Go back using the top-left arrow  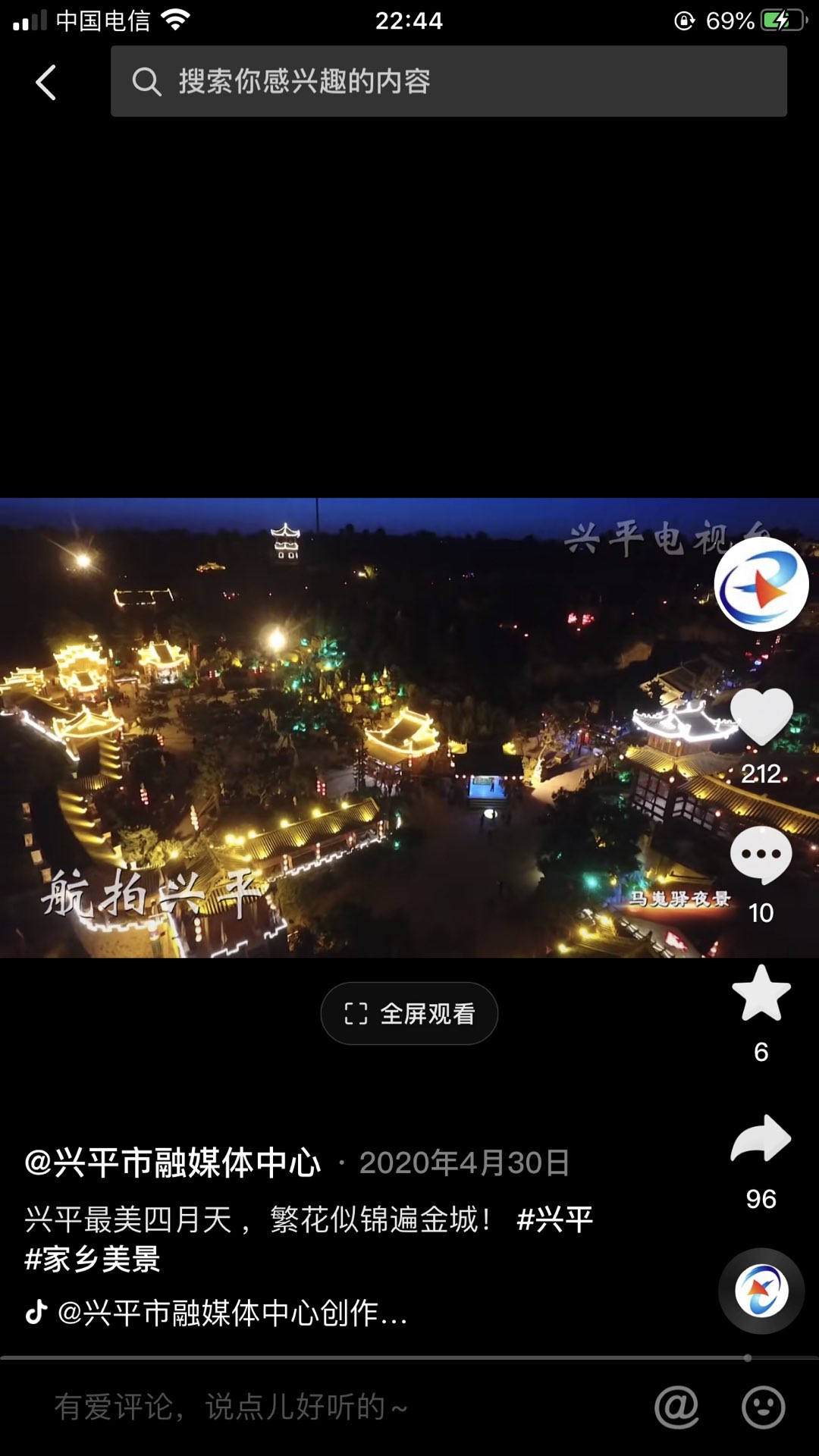click(x=45, y=82)
